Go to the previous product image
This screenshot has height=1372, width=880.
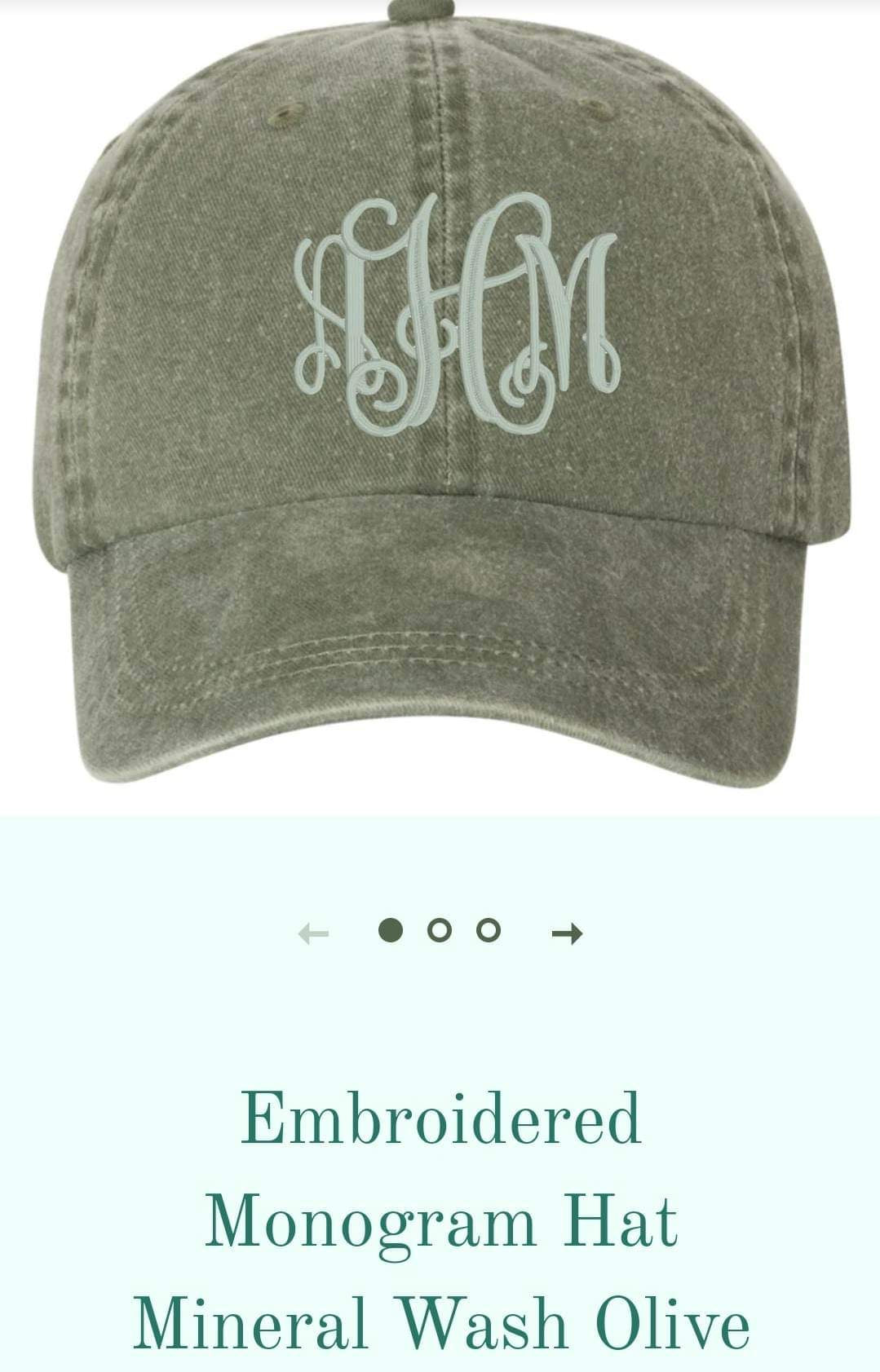point(313,933)
